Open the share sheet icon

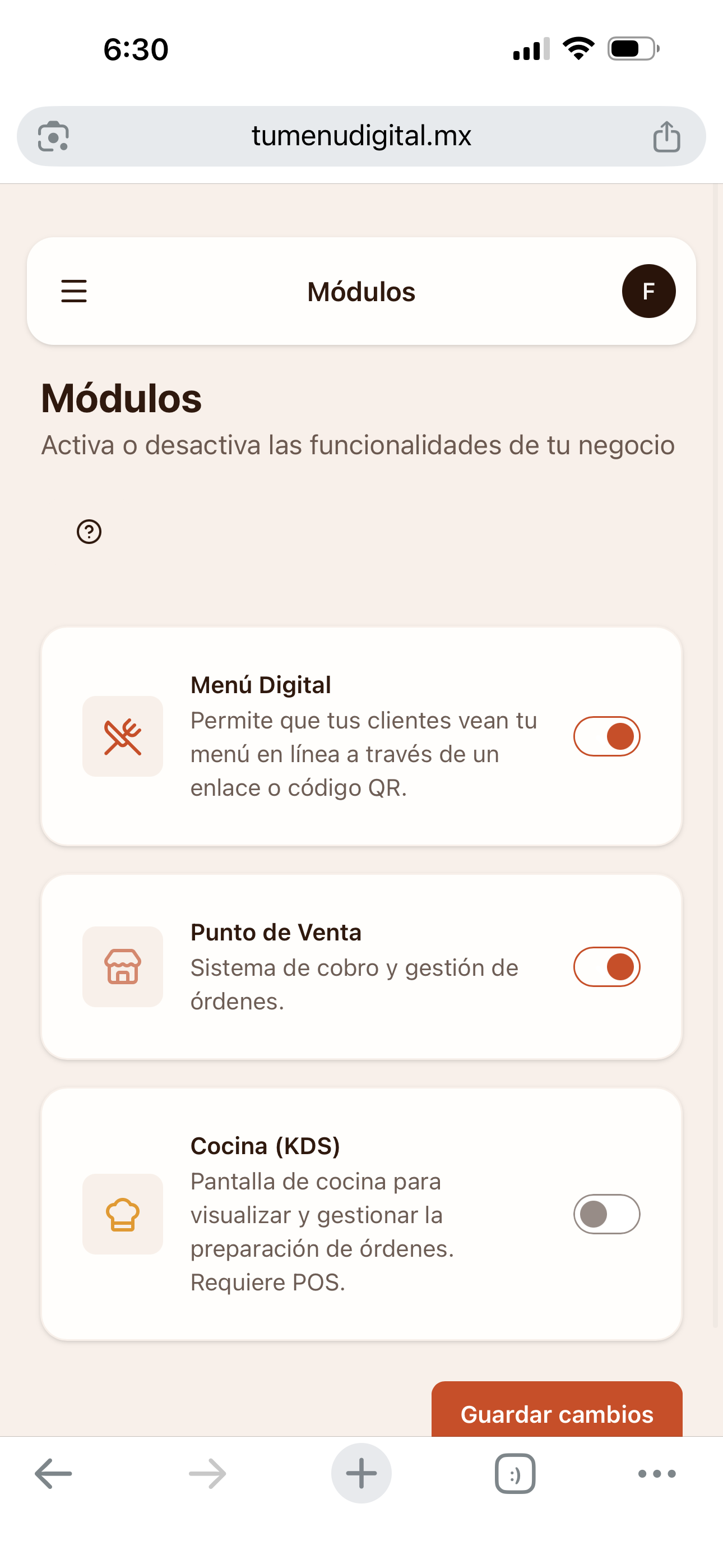tap(668, 136)
